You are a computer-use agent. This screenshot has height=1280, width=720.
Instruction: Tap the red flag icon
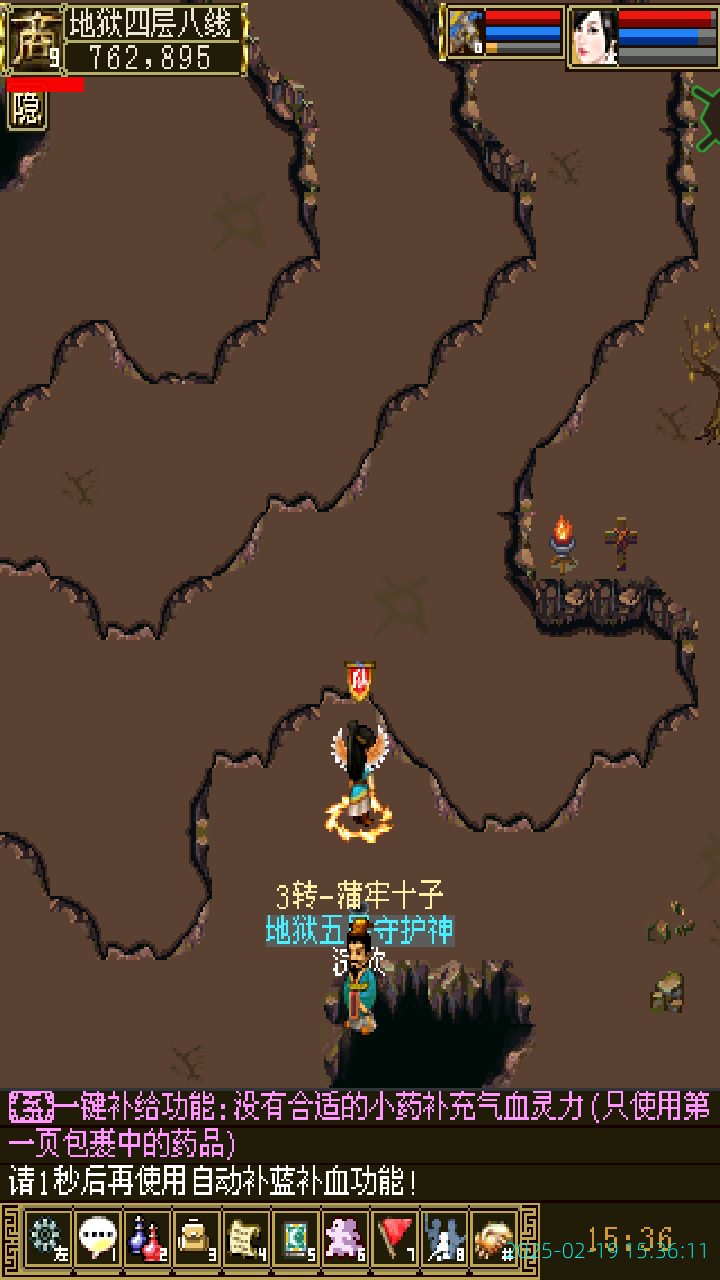point(395,1238)
